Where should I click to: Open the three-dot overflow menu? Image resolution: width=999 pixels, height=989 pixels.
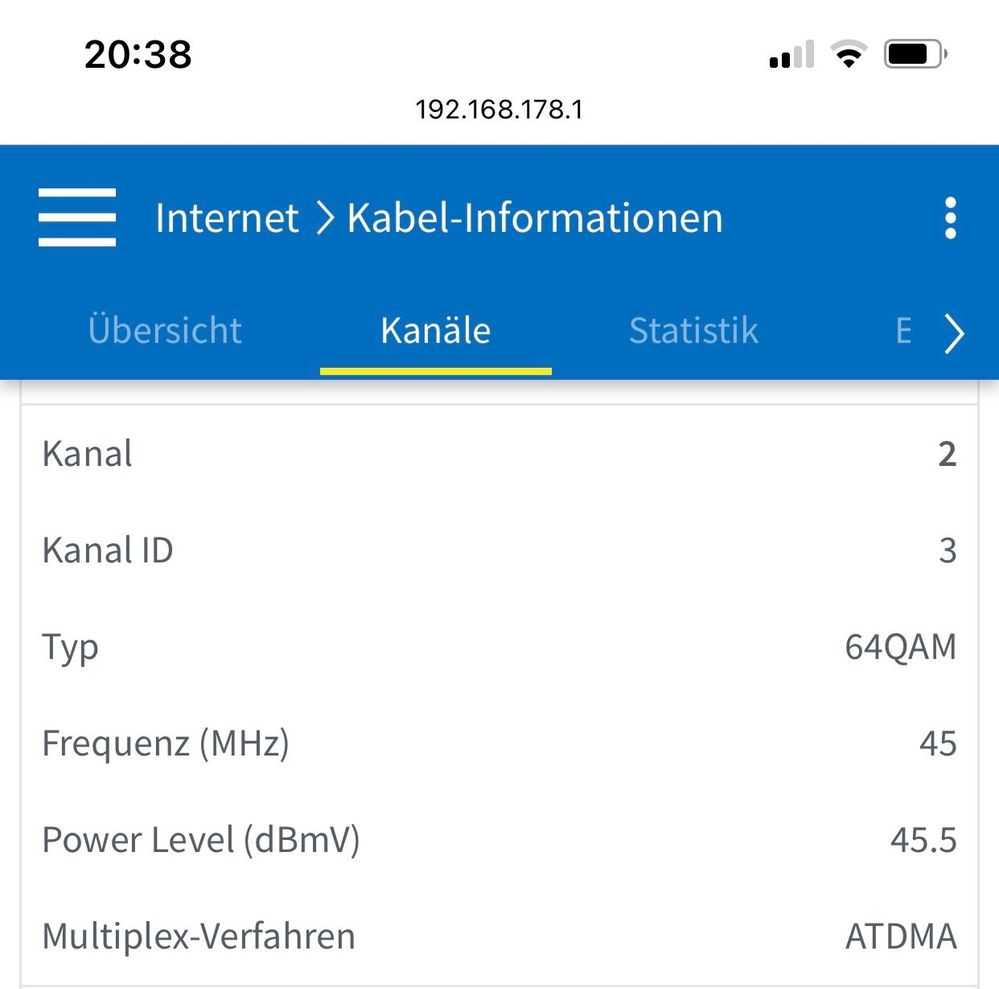[949, 218]
